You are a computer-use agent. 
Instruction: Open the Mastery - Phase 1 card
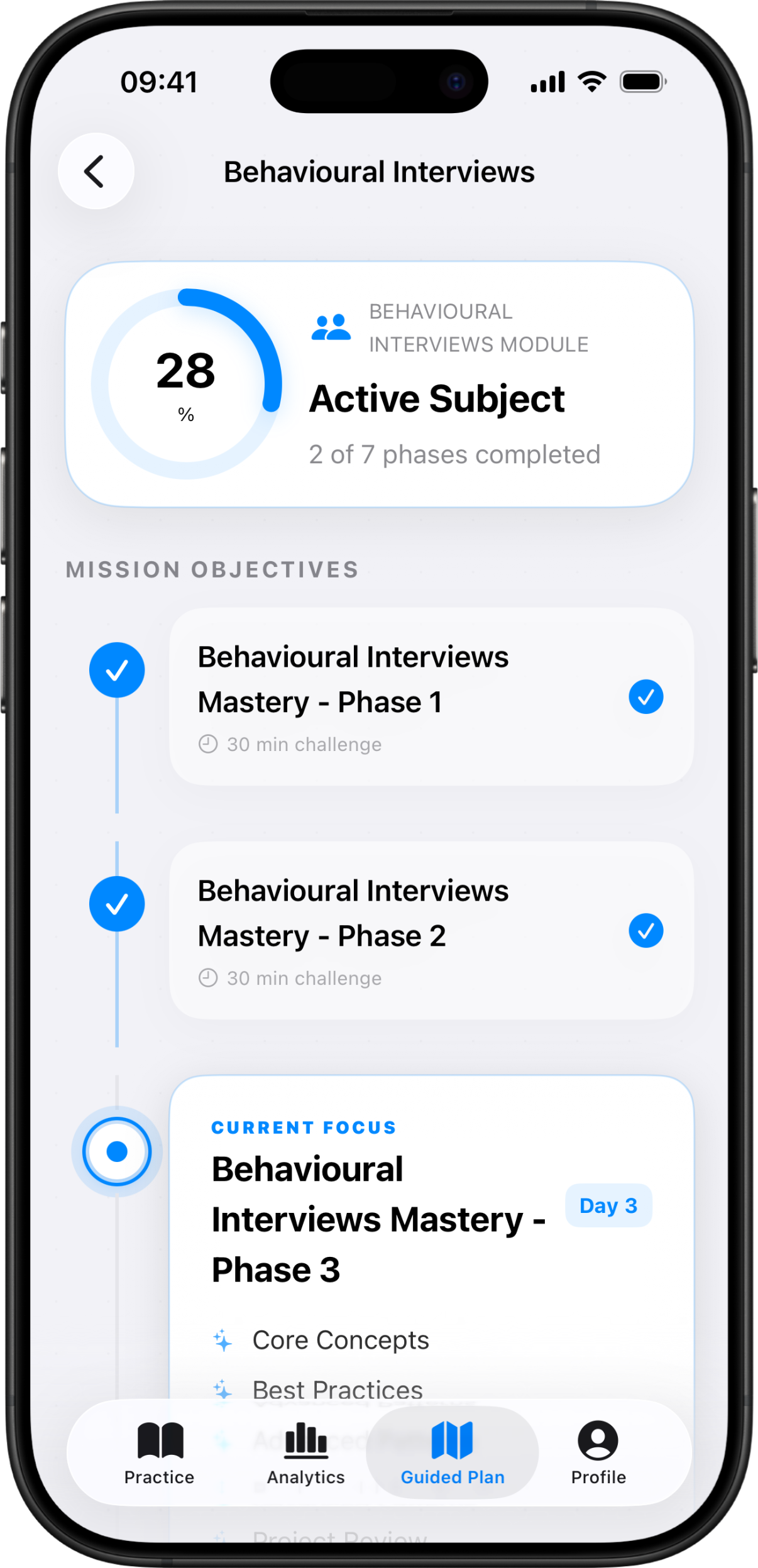click(431, 696)
